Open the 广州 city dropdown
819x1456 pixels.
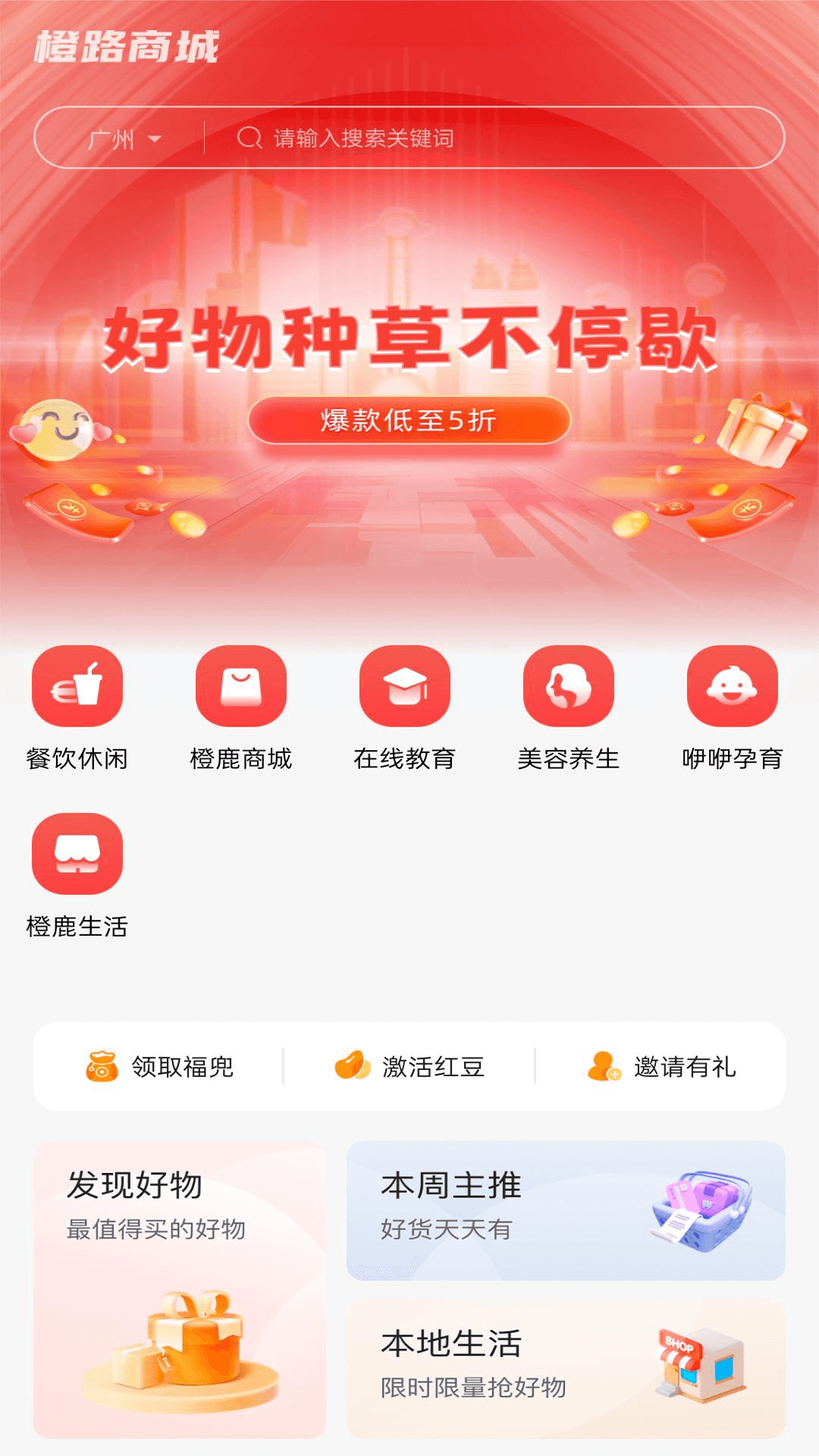click(124, 139)
